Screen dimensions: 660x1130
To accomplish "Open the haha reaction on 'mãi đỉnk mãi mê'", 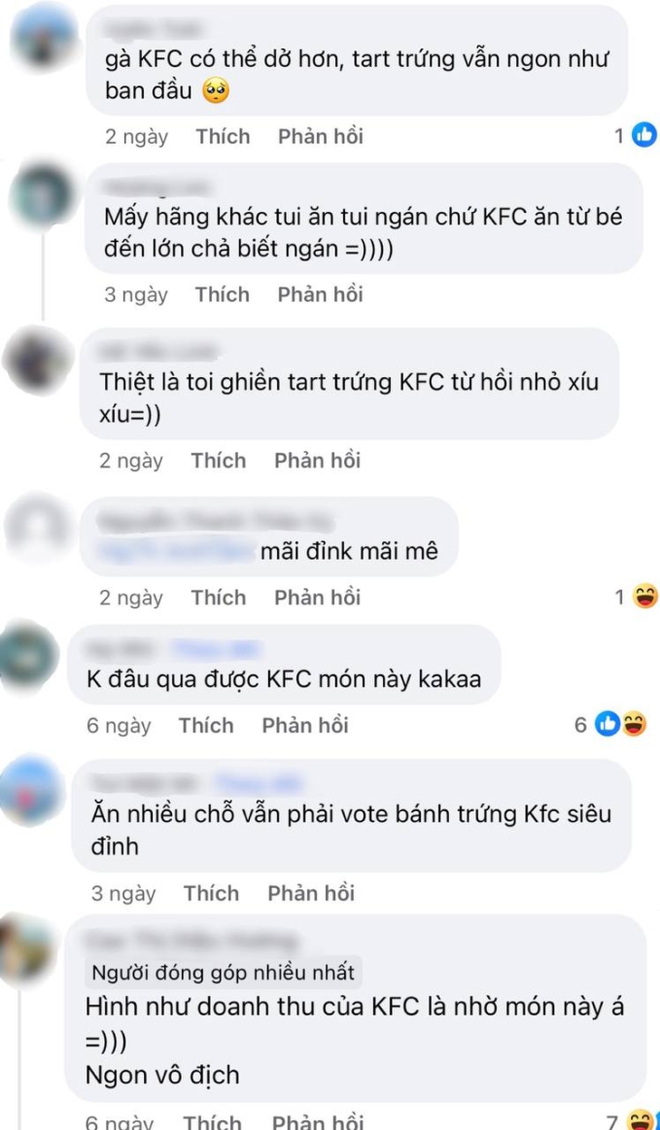I will tap(645, 597).
